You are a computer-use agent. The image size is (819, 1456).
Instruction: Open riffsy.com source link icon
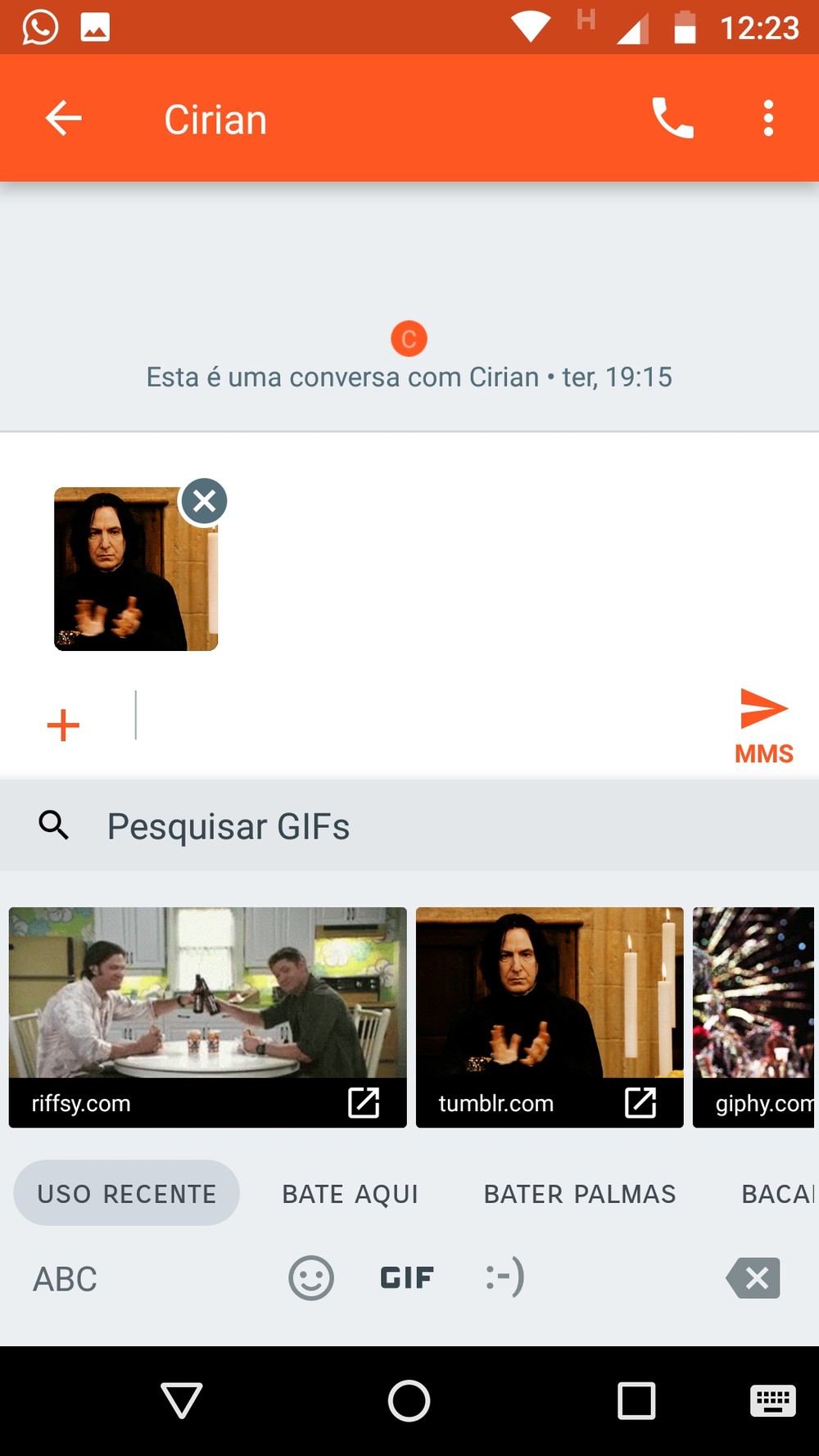[364, 1102]
